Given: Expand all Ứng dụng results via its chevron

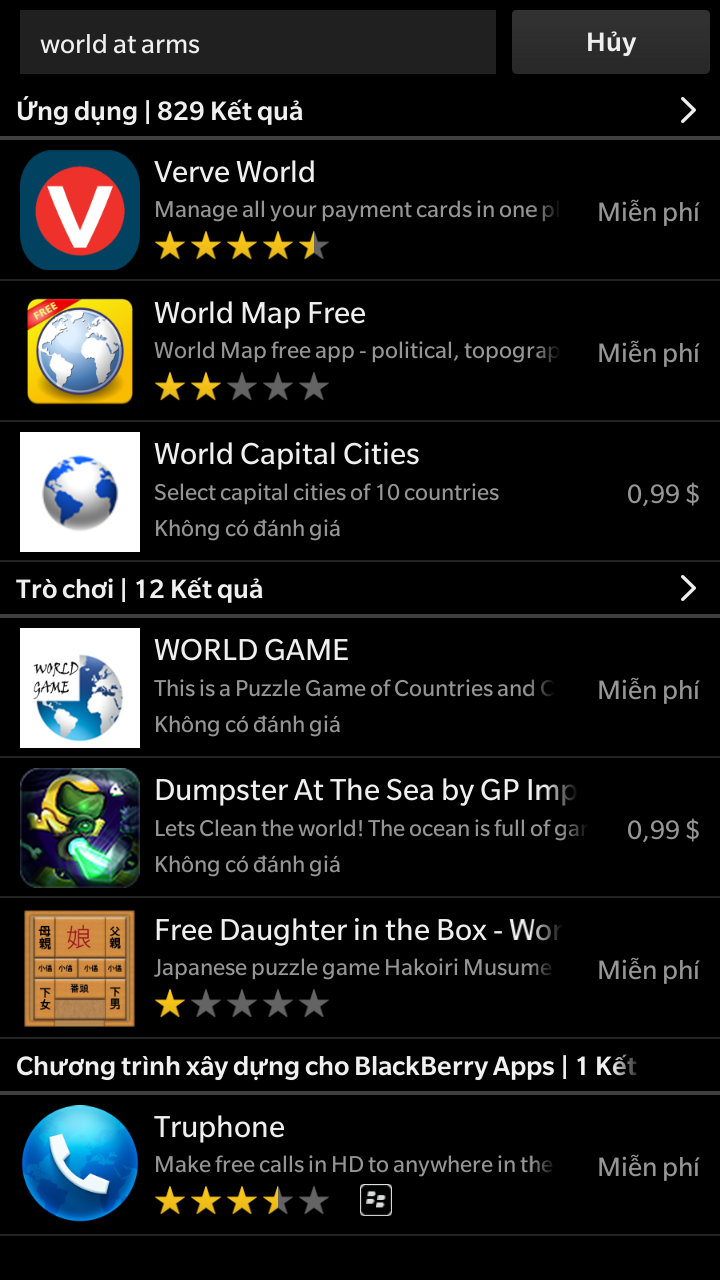Looking at the screenshot, I should 688,110.
